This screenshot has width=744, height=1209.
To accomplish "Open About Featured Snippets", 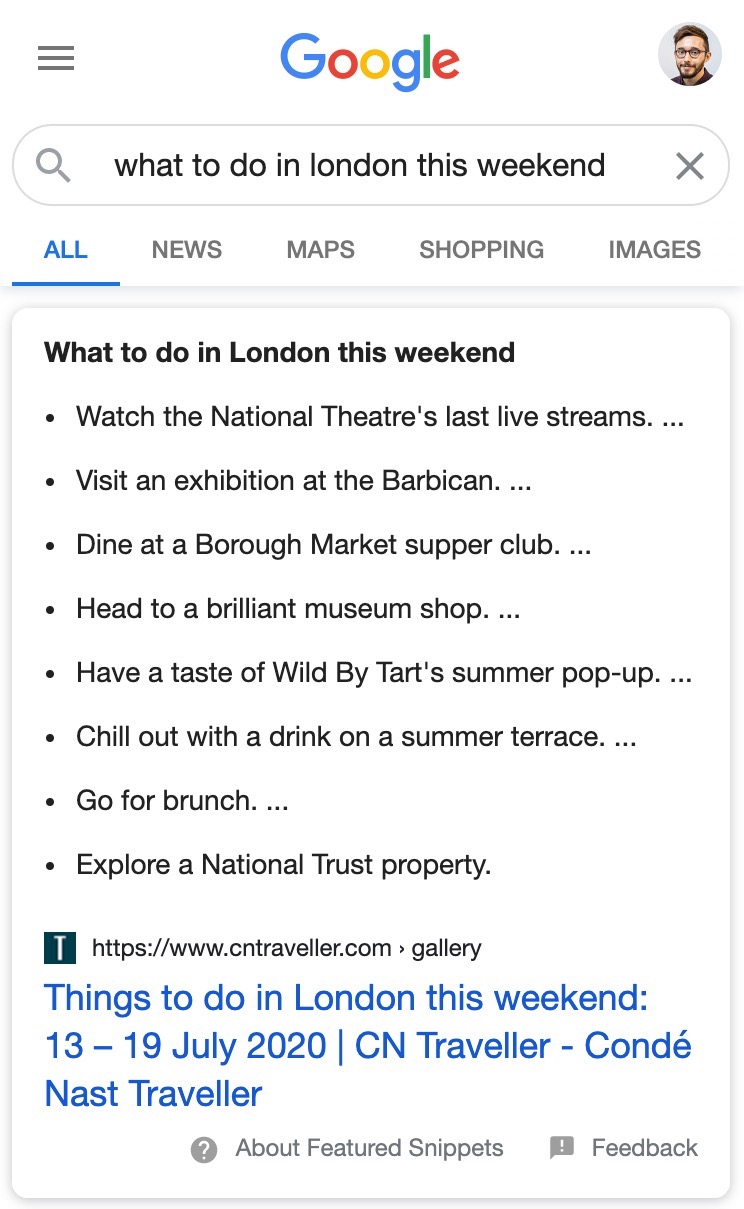I will click(347, 1149).
